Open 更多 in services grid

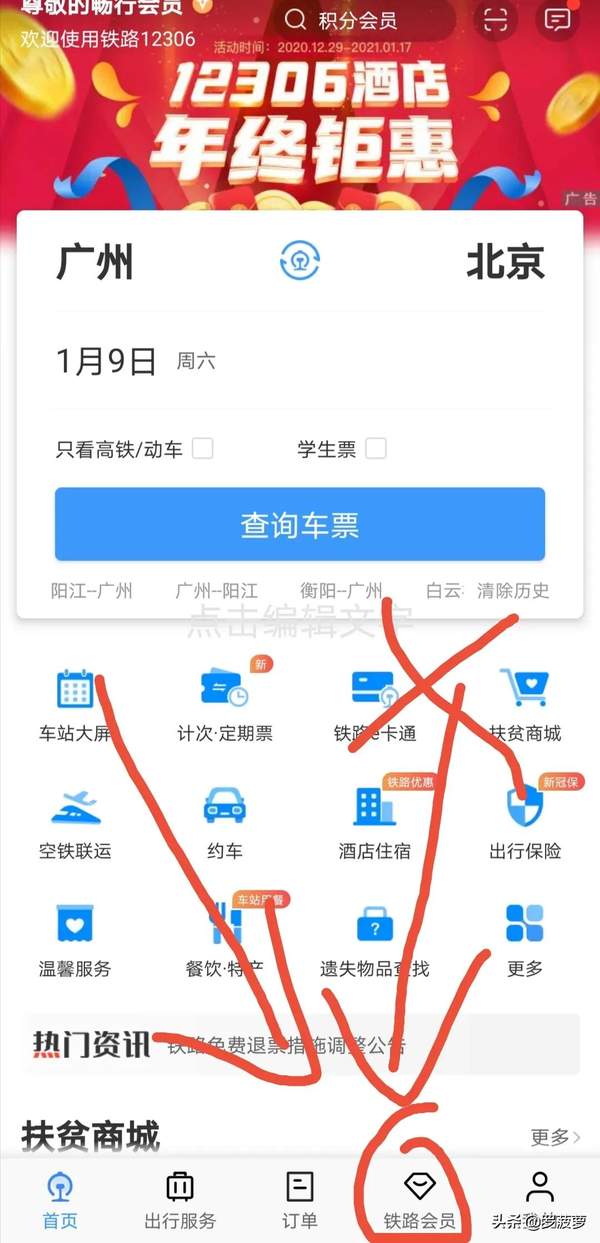click(x=524, y=940)
